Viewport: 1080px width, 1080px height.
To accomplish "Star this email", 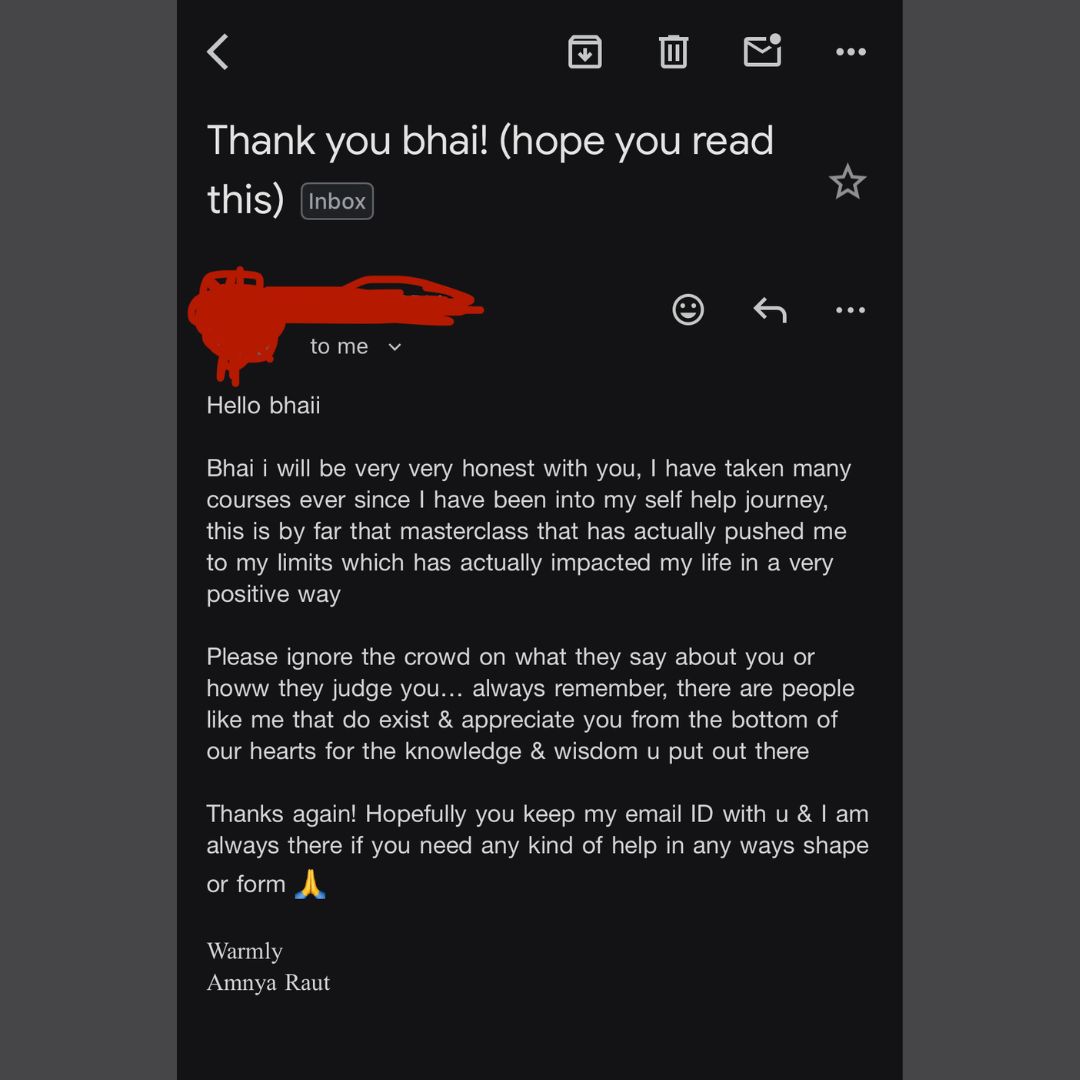I will click(847, 182).
